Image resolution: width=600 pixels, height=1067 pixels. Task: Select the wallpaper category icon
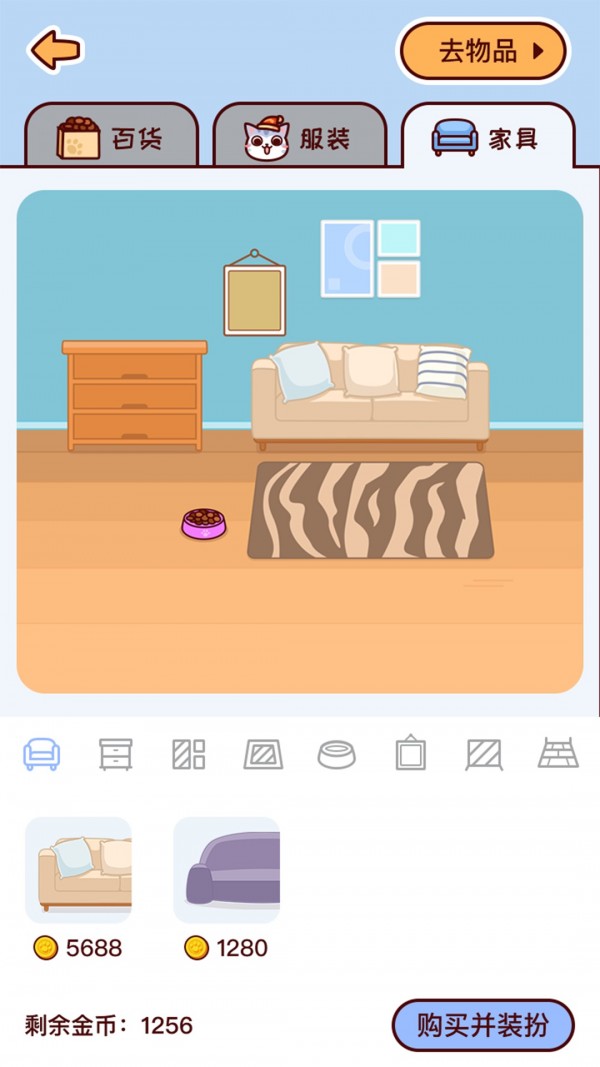click(x=484, y=754)
